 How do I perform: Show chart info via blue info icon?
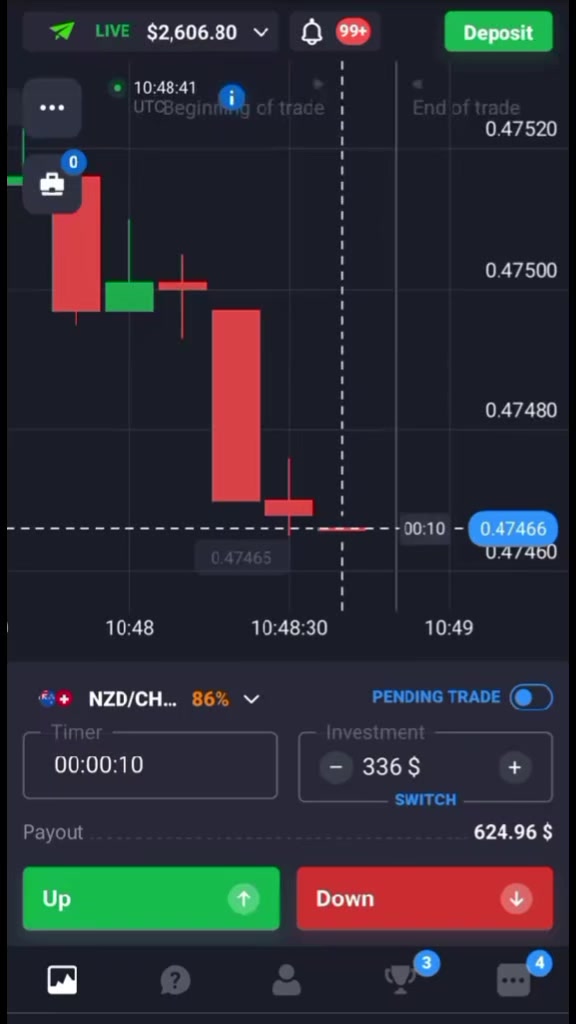pos(231,98)
